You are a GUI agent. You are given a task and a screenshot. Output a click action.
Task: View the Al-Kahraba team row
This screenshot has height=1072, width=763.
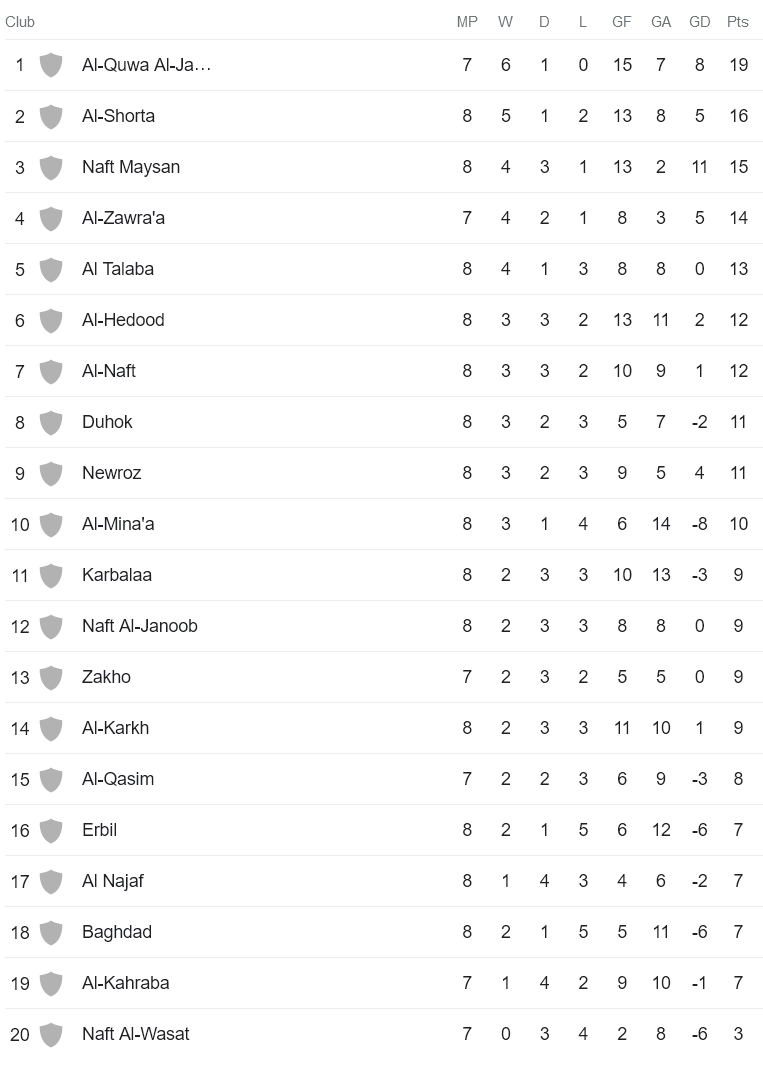[125, 983]
